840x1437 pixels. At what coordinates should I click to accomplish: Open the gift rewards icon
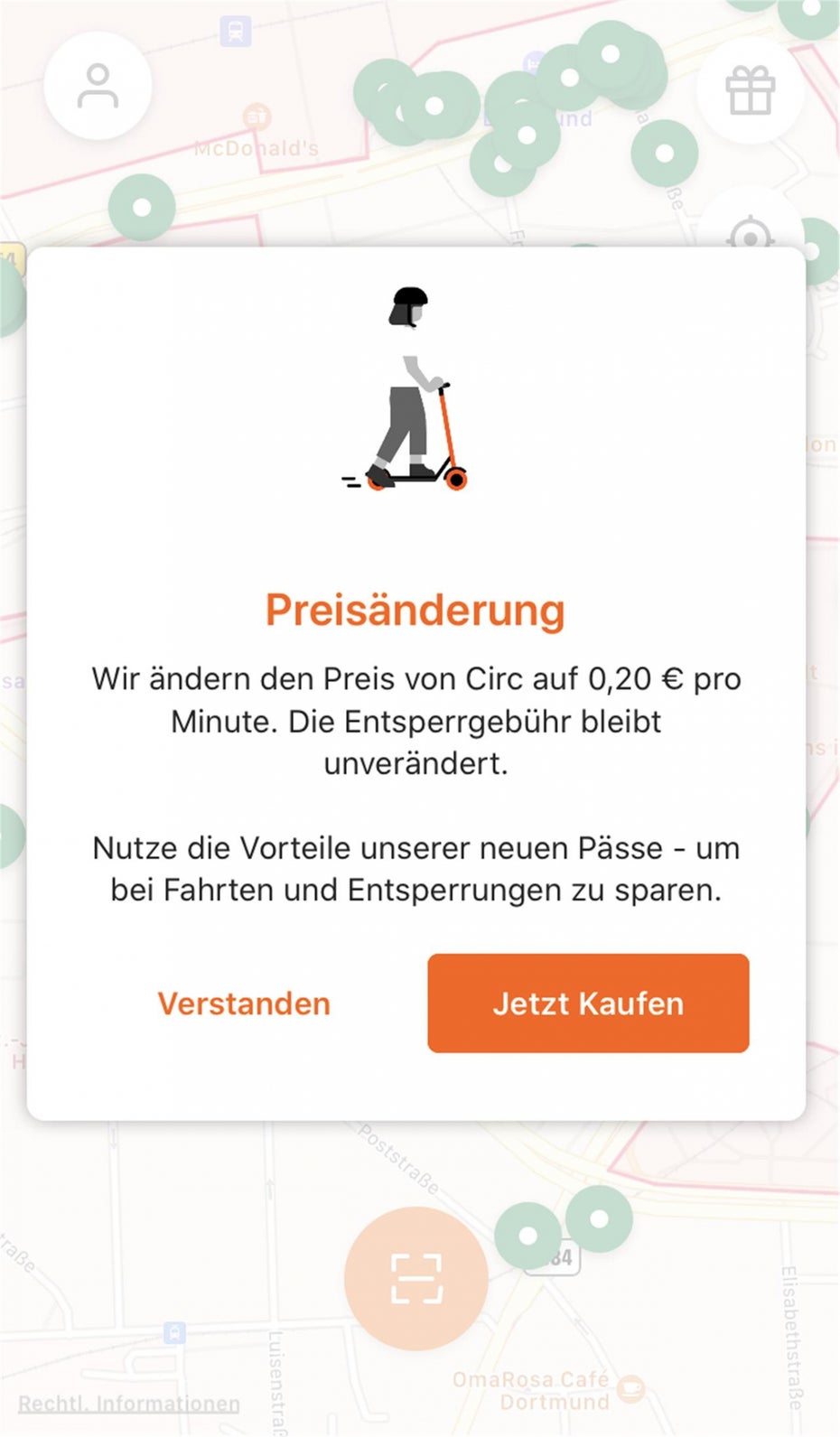point(750,90)
